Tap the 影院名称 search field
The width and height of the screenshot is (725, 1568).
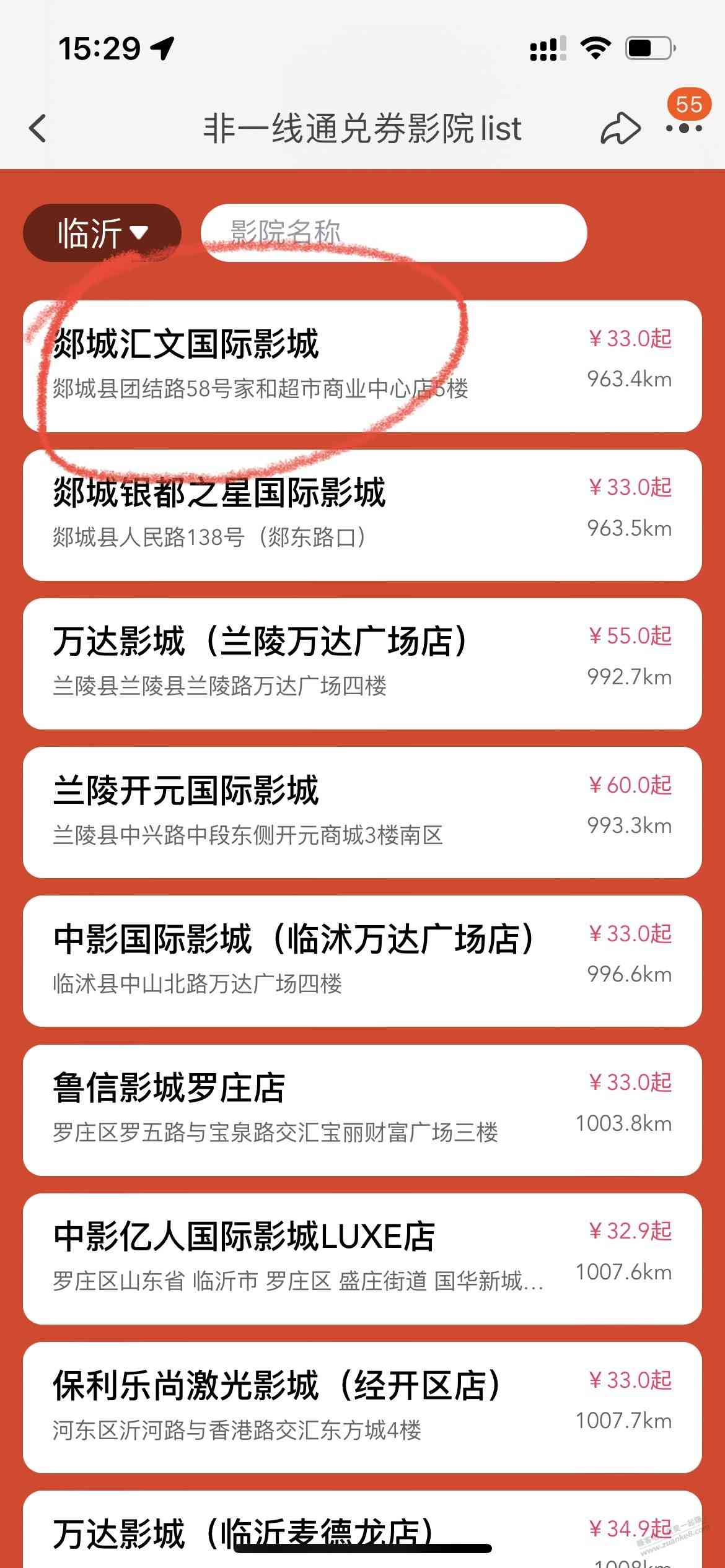point(393,233)
